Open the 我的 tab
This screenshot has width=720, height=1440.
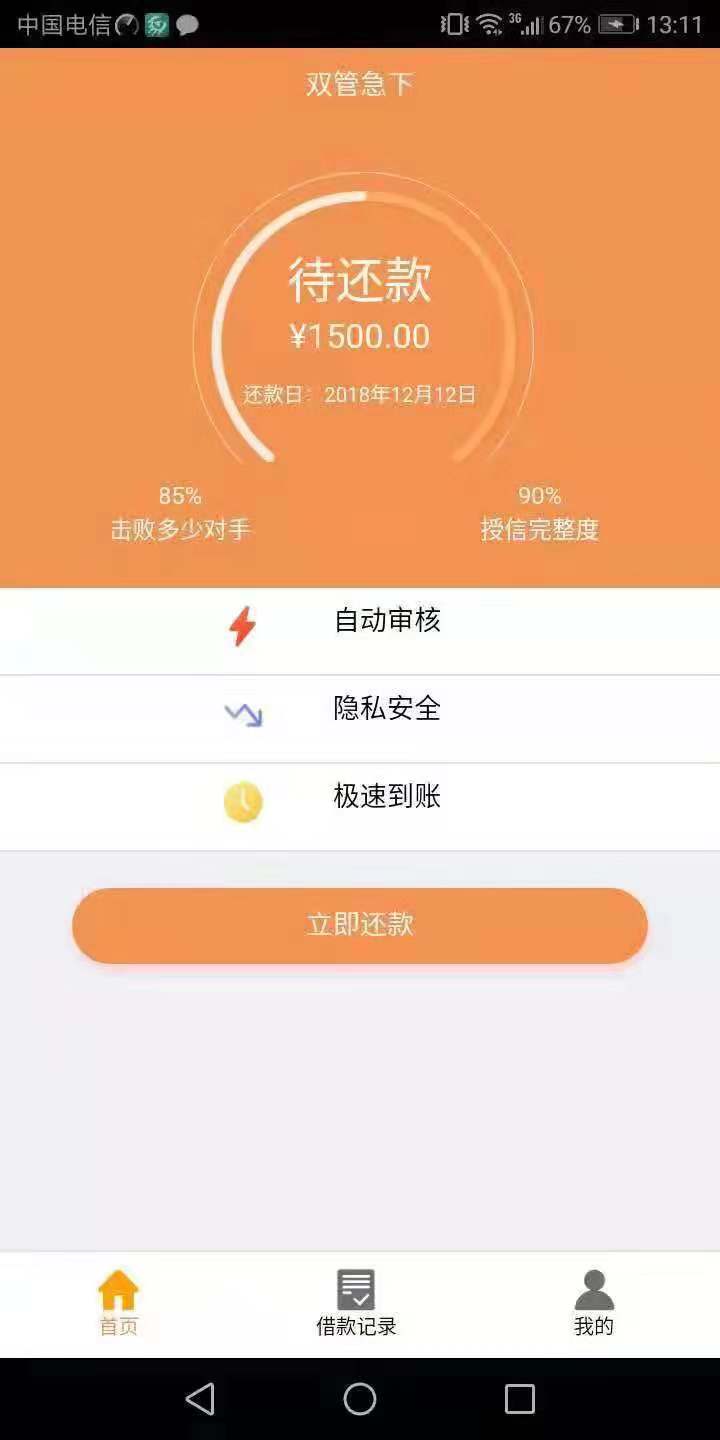pyautogui.click(x=594, y=1304)
